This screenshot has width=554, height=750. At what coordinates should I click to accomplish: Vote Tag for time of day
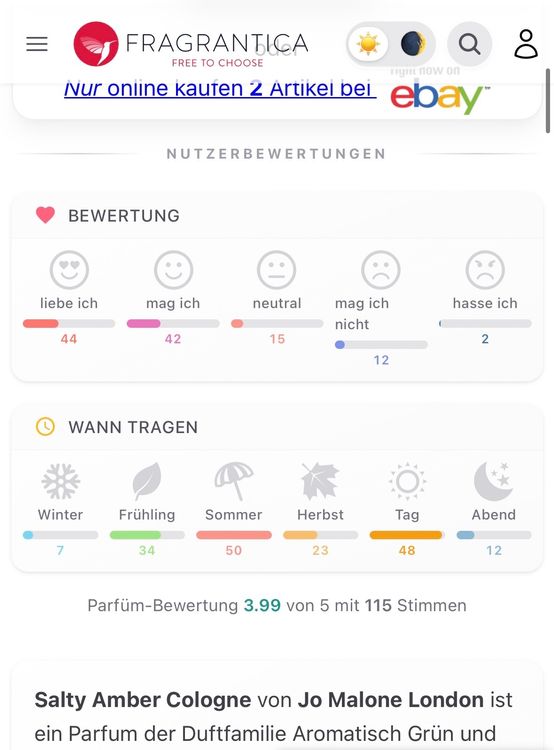pos(407,481)
